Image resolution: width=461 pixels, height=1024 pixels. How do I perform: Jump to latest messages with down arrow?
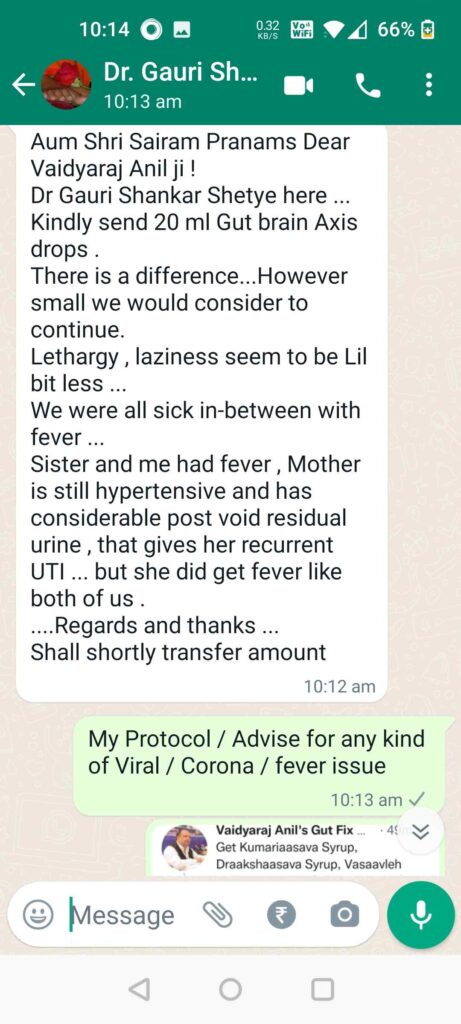(x=421, y=830)
